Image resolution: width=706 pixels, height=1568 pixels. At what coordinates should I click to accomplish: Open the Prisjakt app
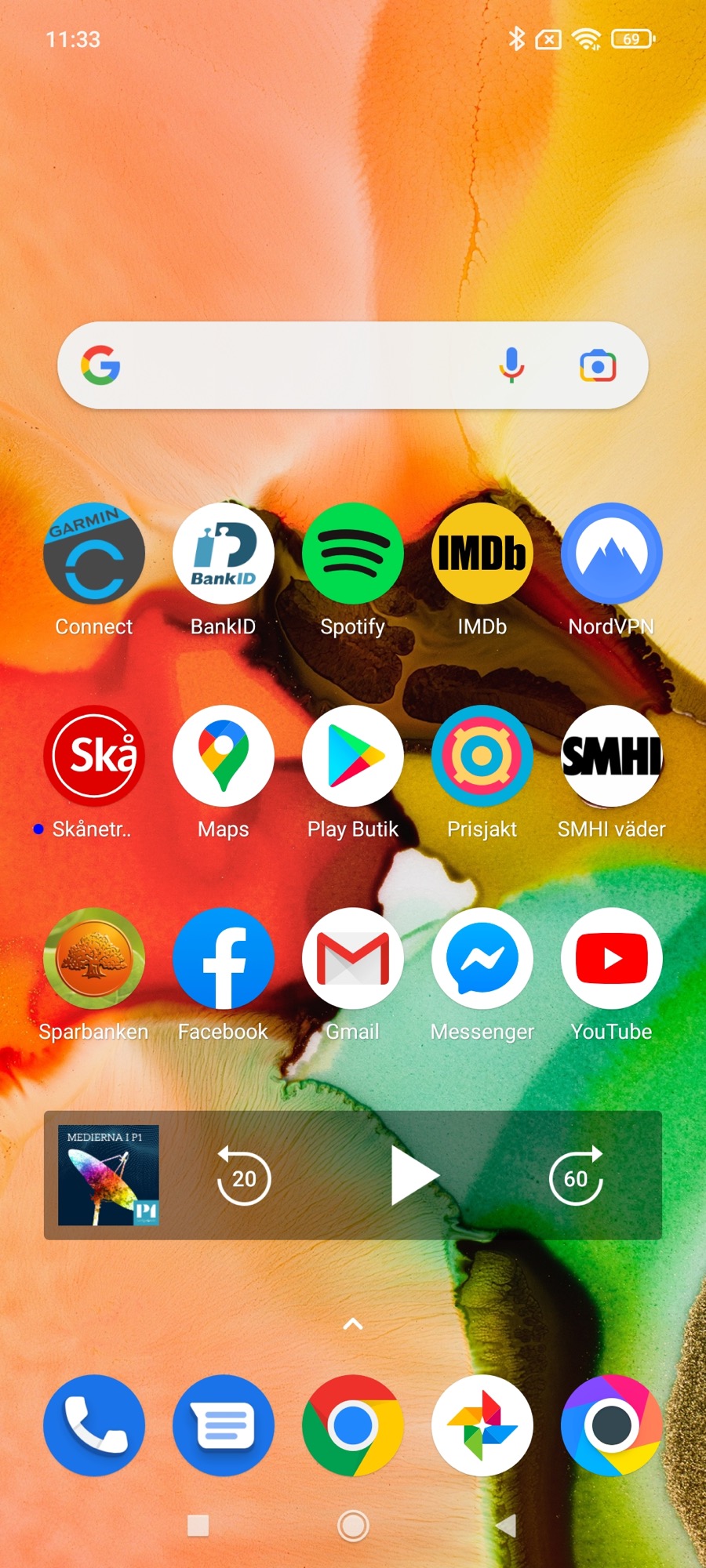482,756
